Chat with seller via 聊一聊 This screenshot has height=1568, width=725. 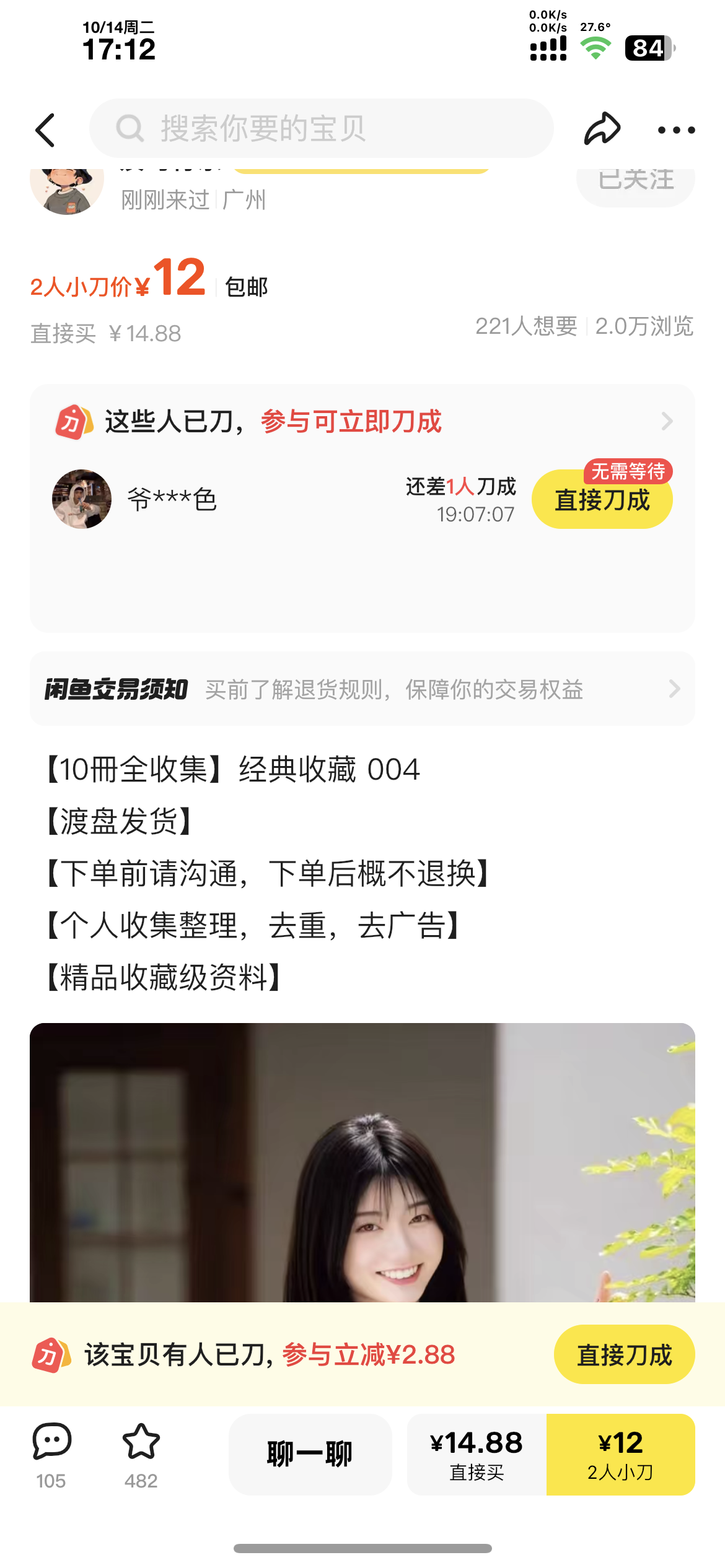tap(310, 1454)
